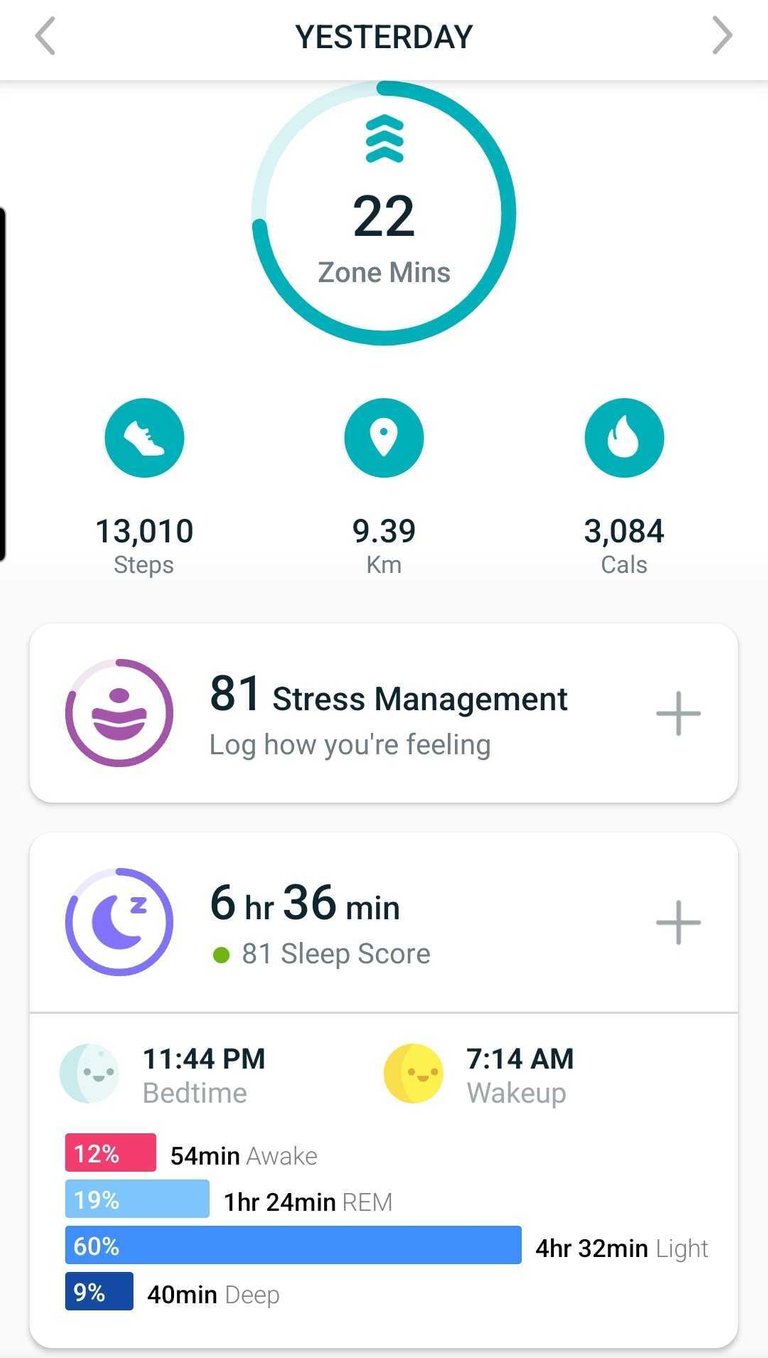The width and height of the screenshot is (768, 1358).
Task: Log a feeling with the Stress Management plus
Action: point(678,714)
